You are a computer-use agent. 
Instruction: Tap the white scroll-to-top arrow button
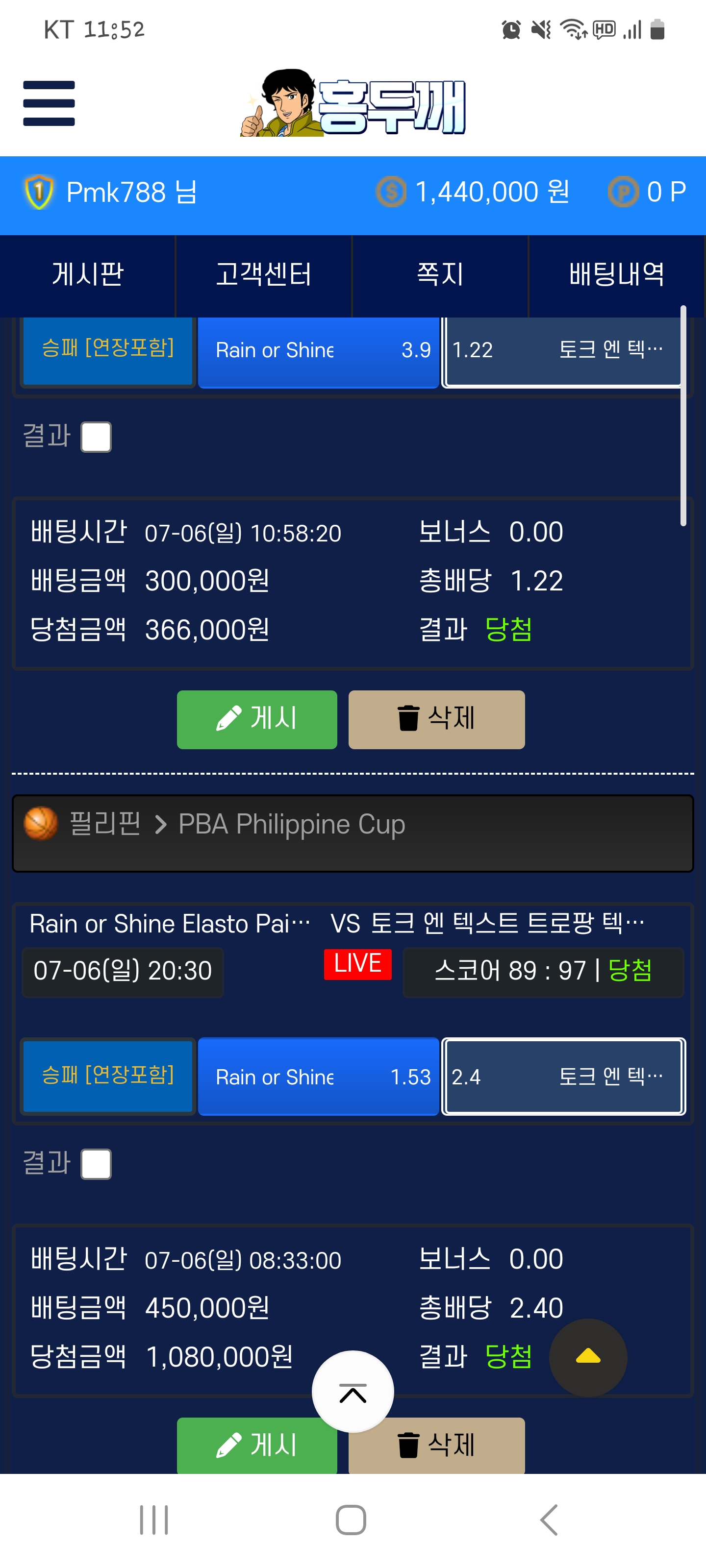tap(353, 1392)
